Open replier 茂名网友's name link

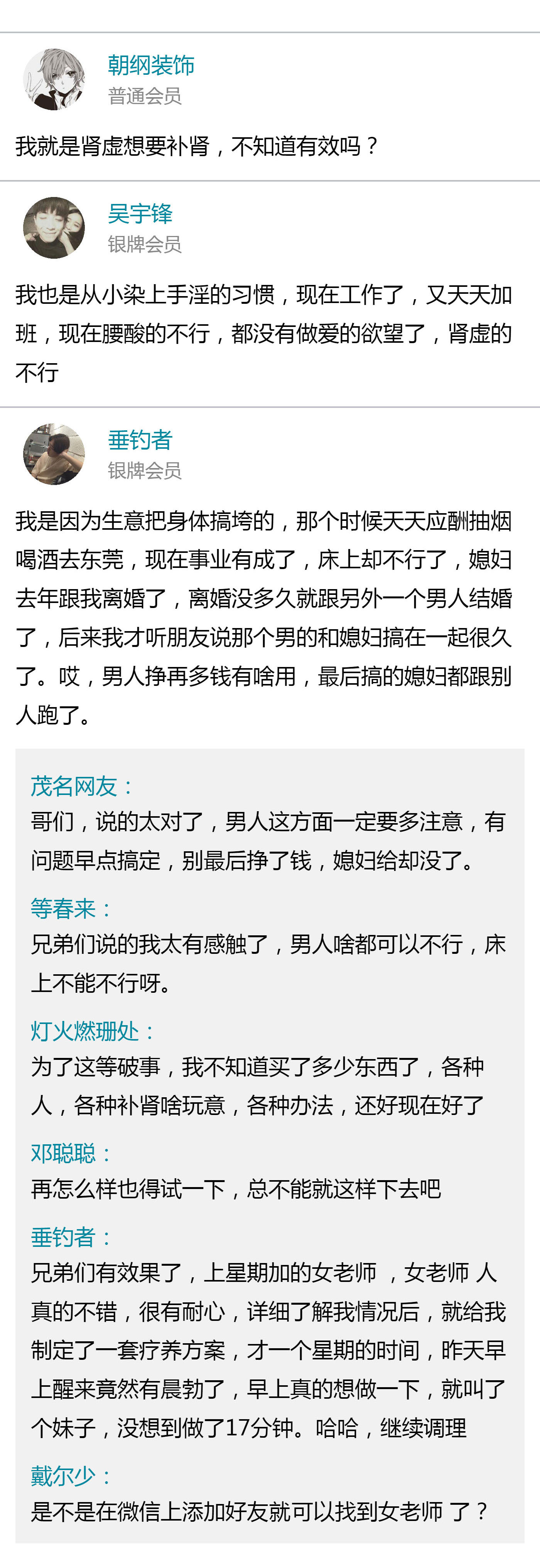74,787
